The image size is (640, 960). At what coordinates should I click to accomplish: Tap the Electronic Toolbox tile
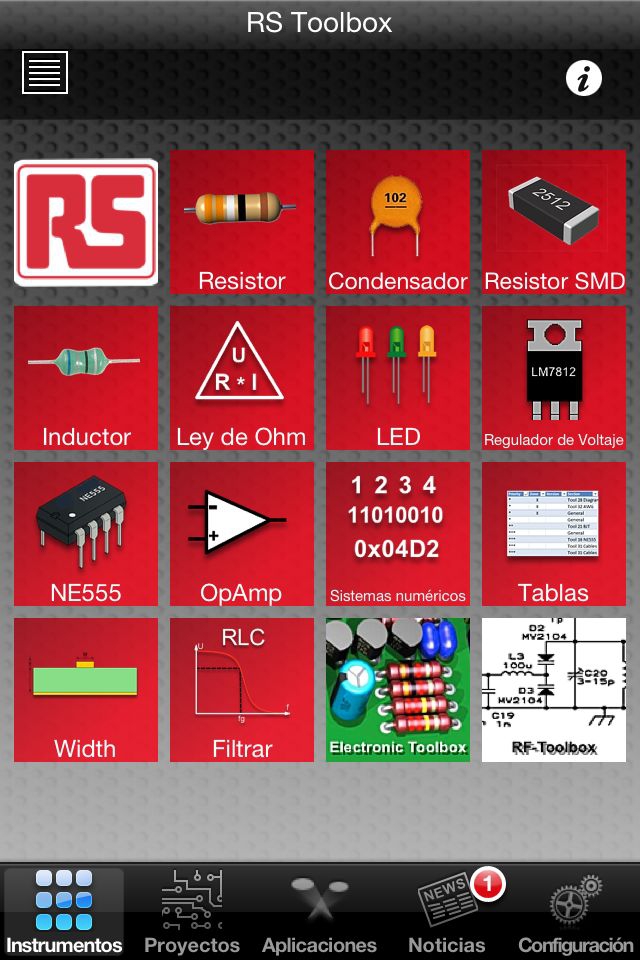tap(398, 690)
